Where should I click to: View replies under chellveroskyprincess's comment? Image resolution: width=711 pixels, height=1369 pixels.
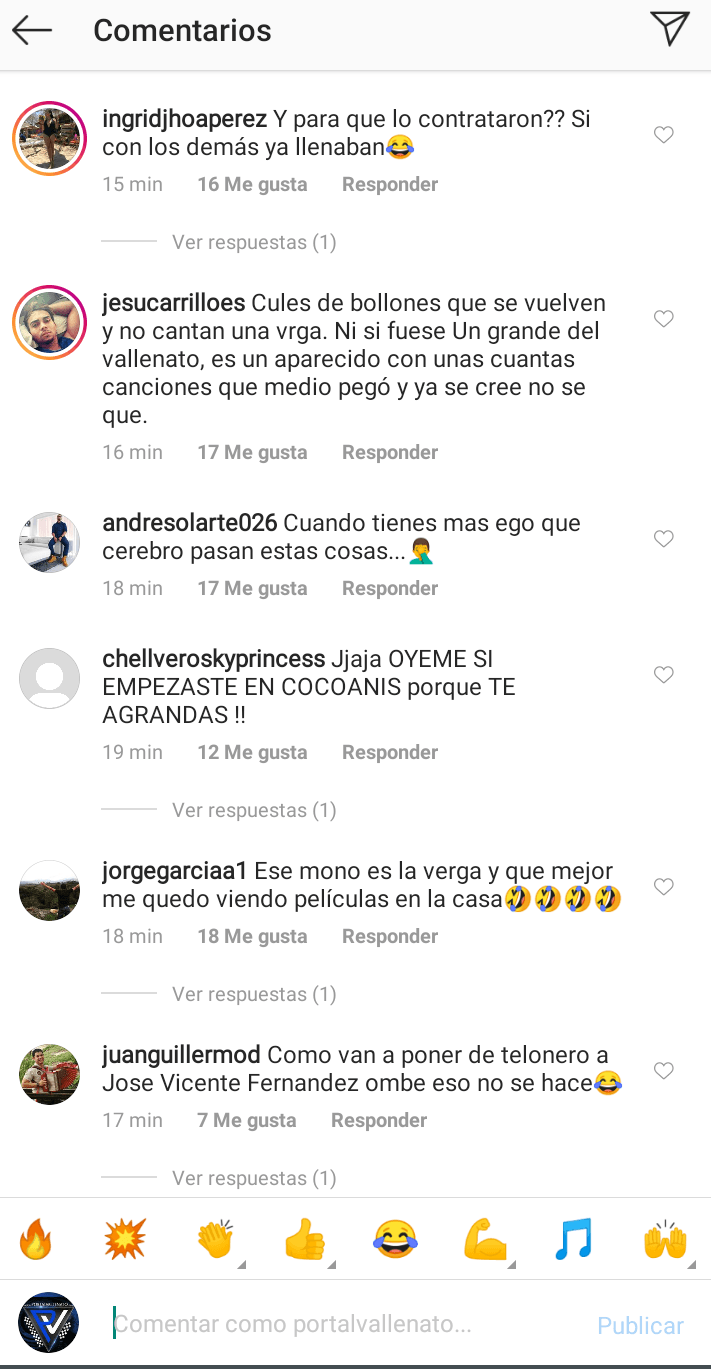254,810
